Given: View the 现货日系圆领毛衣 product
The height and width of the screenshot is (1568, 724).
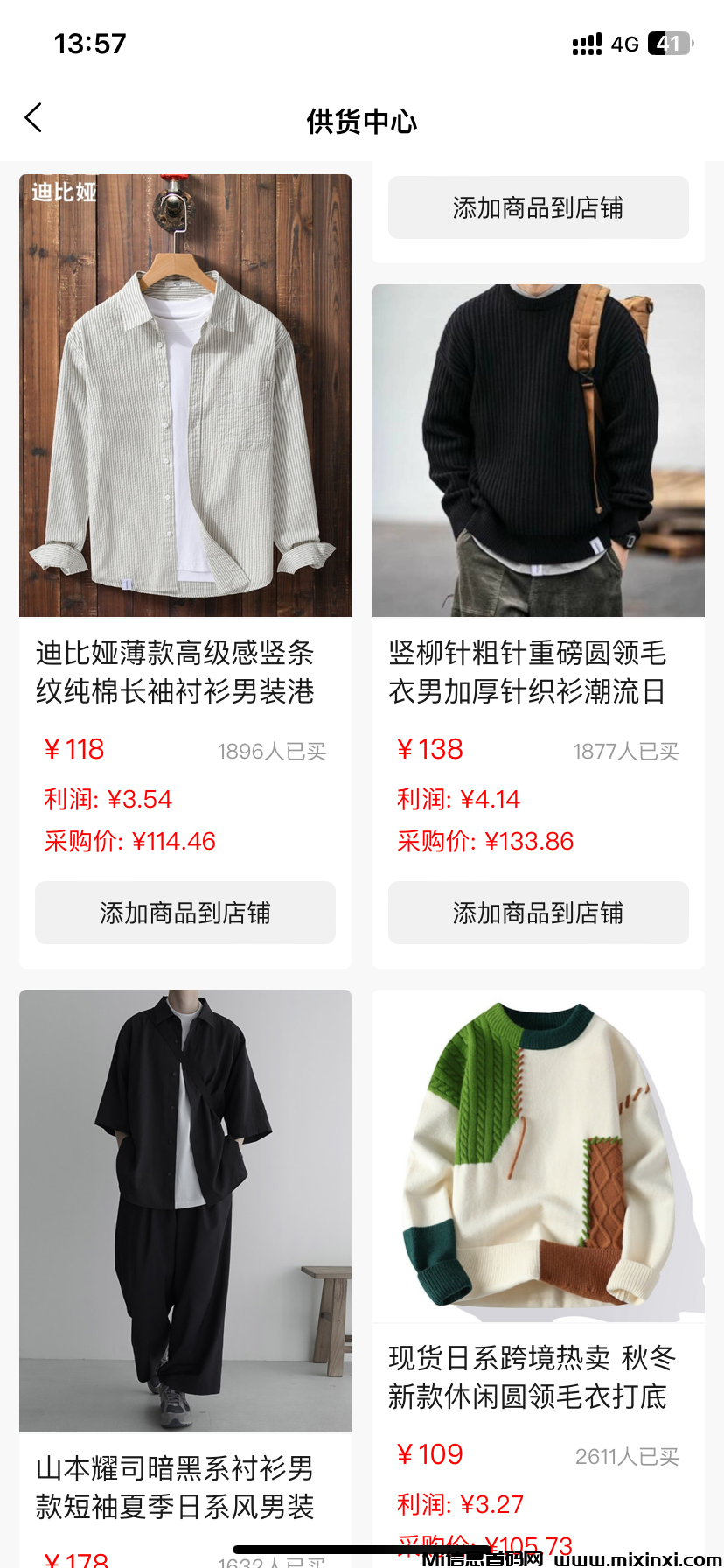Looking at the screenshot, I should click(538, 1155).
